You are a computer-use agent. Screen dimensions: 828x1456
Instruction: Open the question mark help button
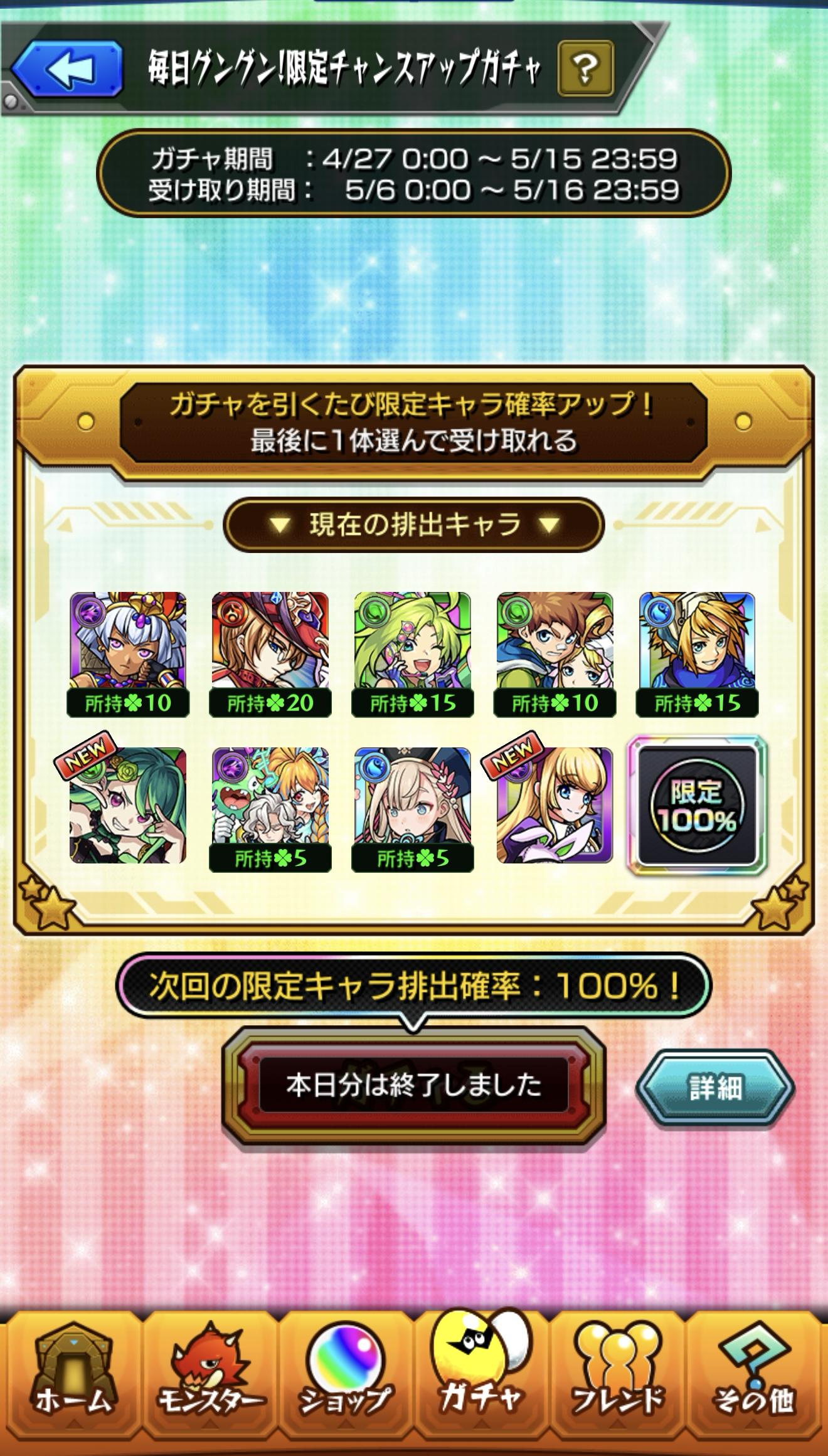[x=585, y=67]
